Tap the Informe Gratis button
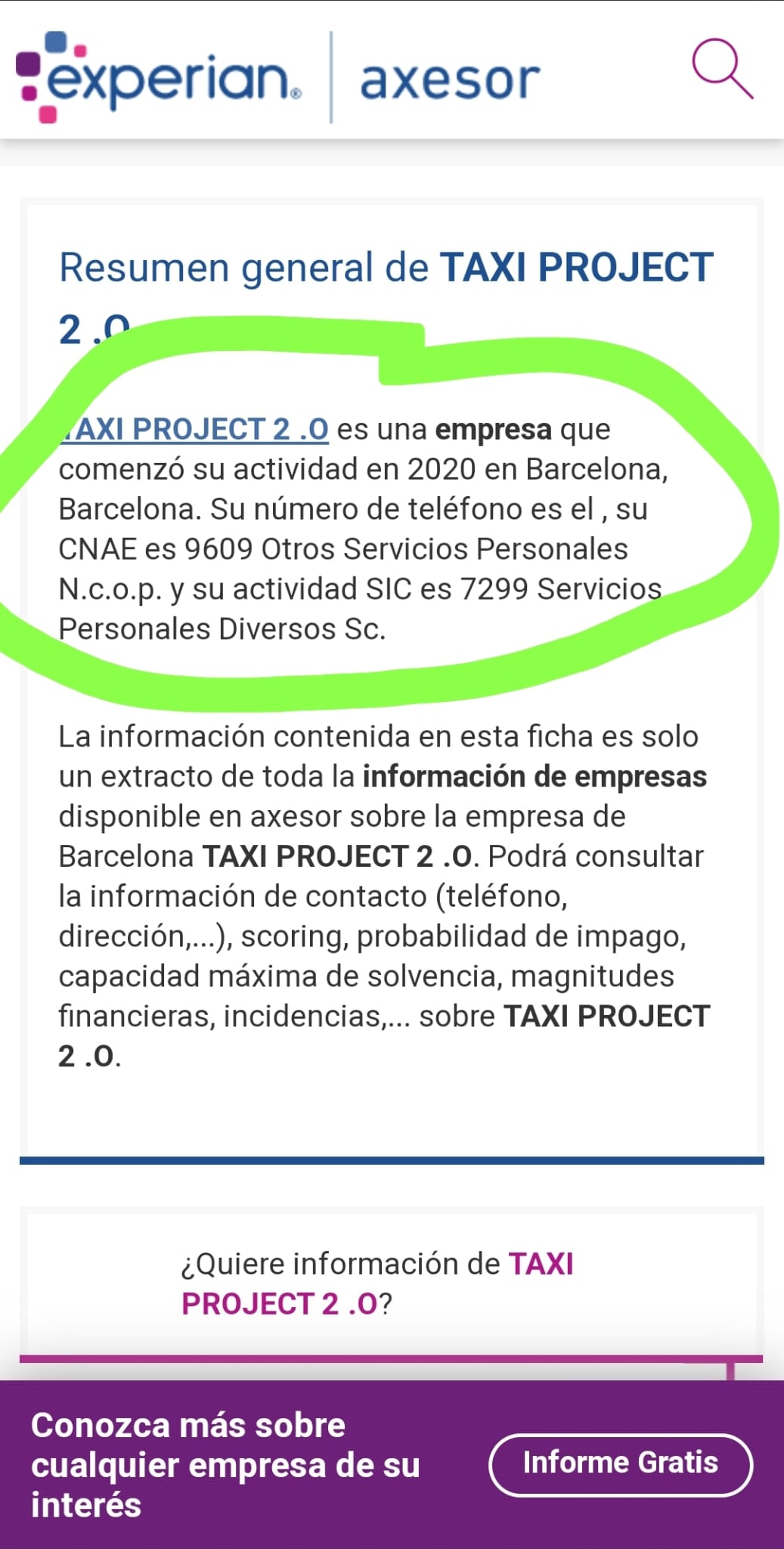Viewport: 784px width, 1549px height. (x=621, y=1465)
